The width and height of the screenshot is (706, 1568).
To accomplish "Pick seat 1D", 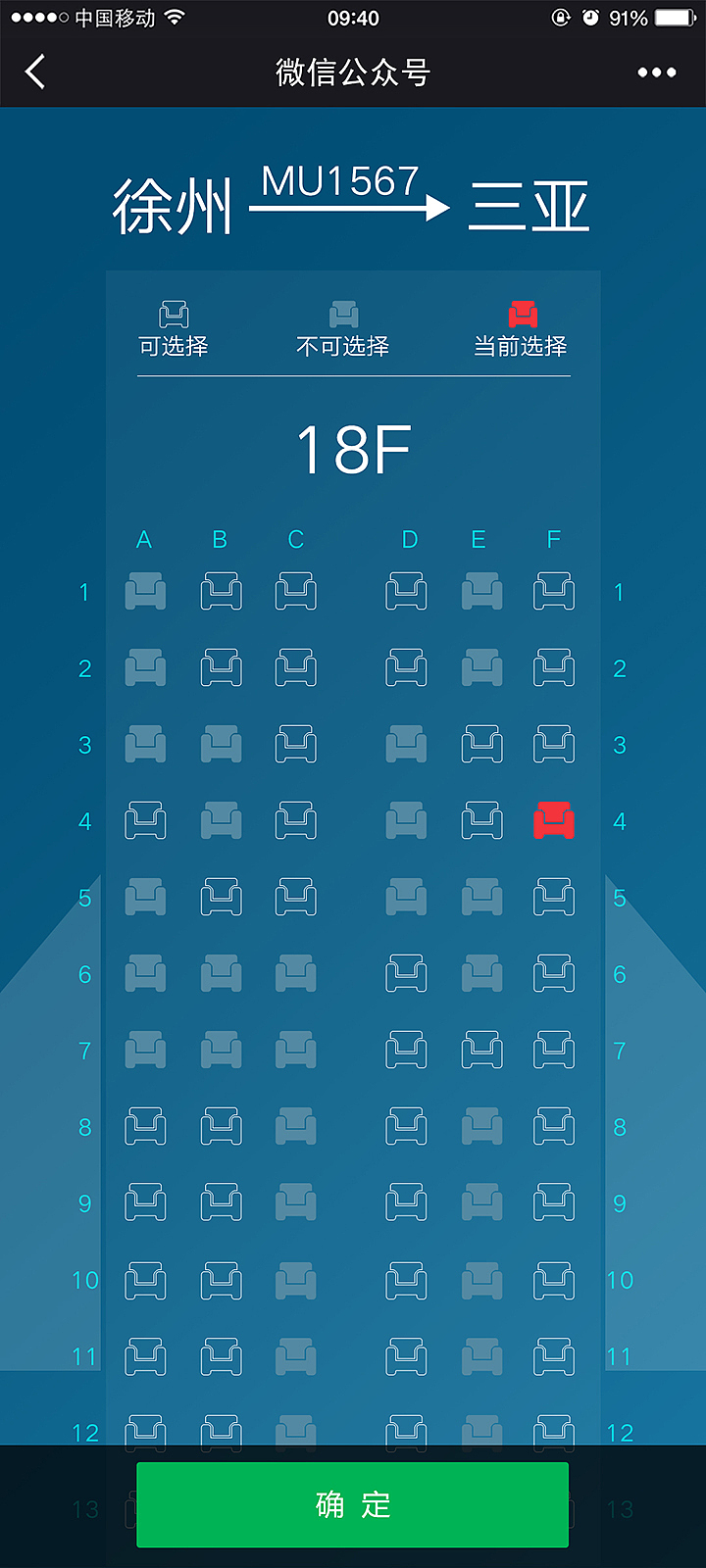I will point(406,592).
